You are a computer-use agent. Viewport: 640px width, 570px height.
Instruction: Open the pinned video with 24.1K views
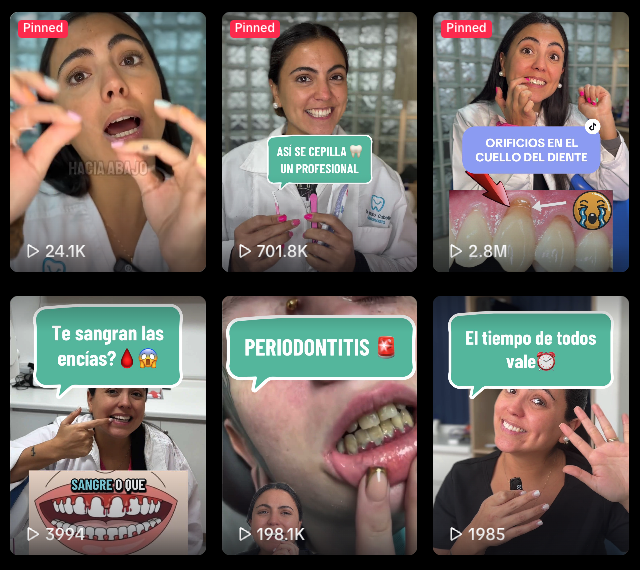coord(108,142)
